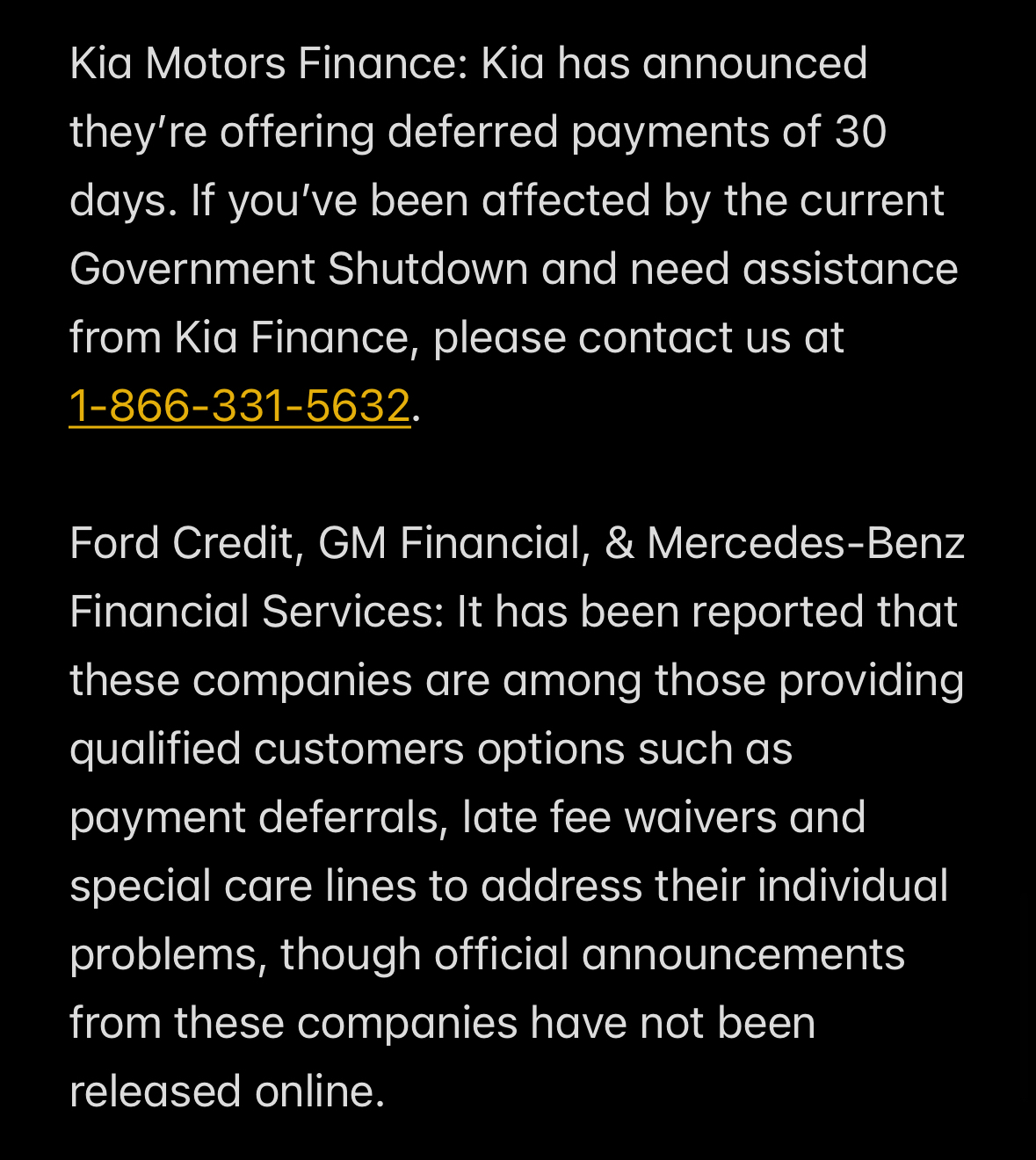Call the Kia Finance number 1-866-331-5632
Image resolution: width=1036 pixels, height=1160 pixels.
click(240, 406)
